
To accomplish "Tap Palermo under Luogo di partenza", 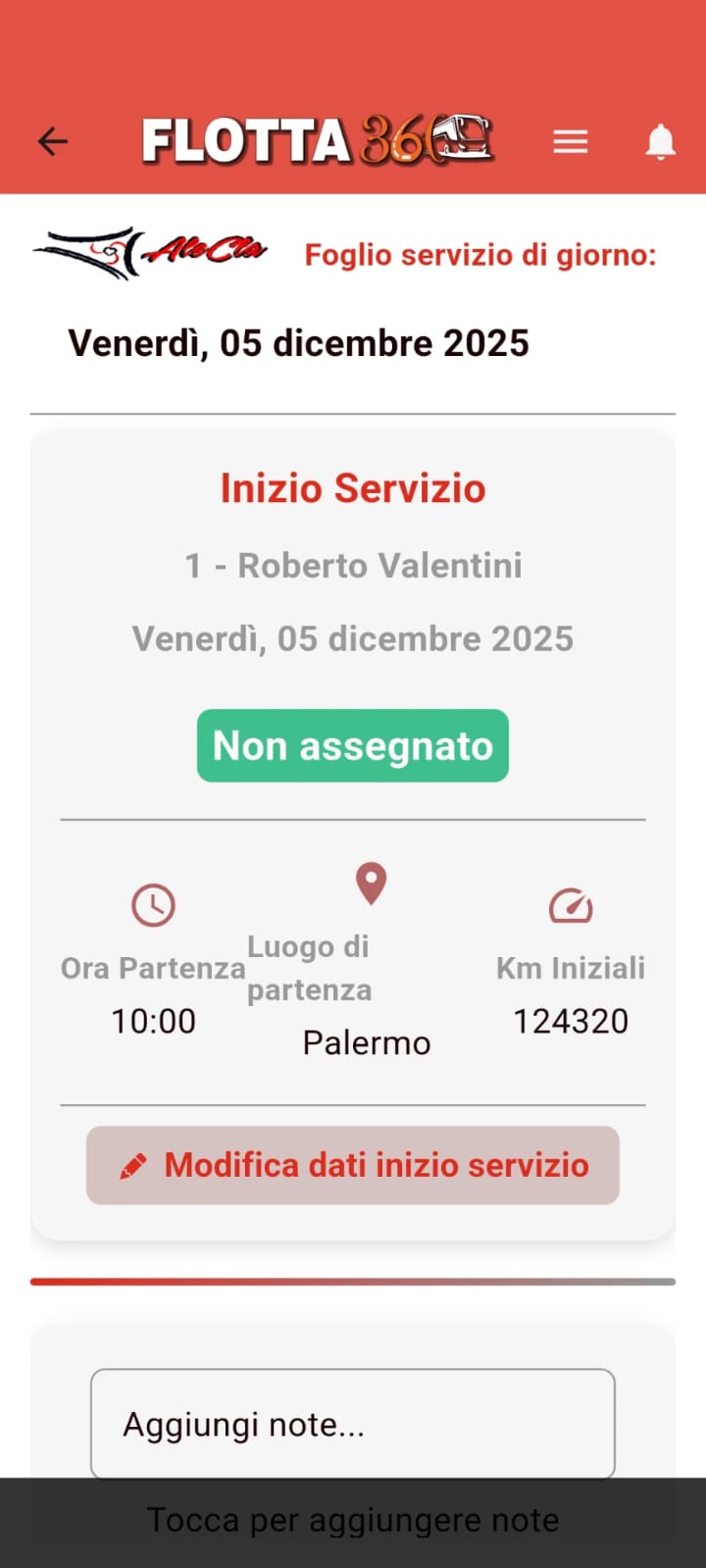I will (366, 1042).
